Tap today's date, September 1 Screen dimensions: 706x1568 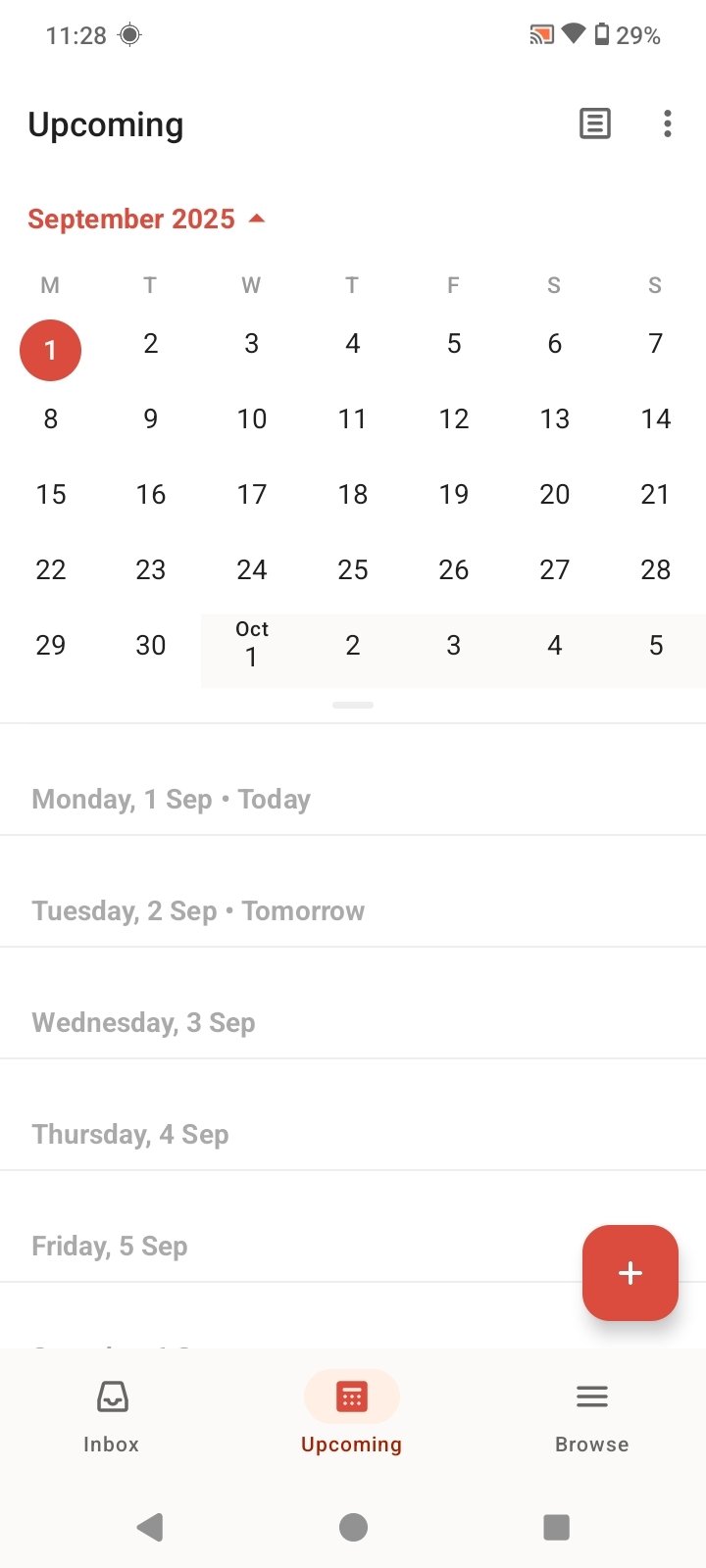[51, 350]
